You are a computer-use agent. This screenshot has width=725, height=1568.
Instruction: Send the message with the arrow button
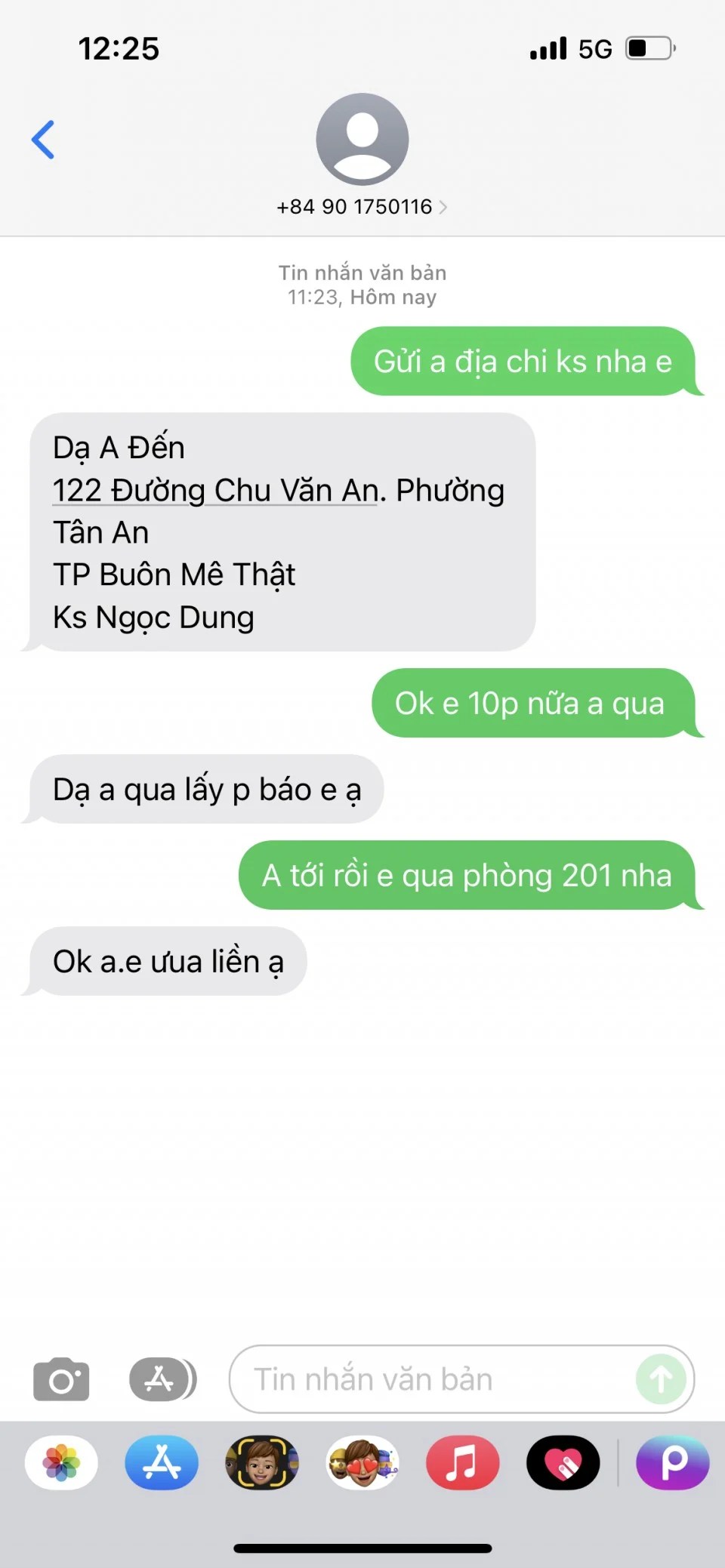[x=661, y=1379]
